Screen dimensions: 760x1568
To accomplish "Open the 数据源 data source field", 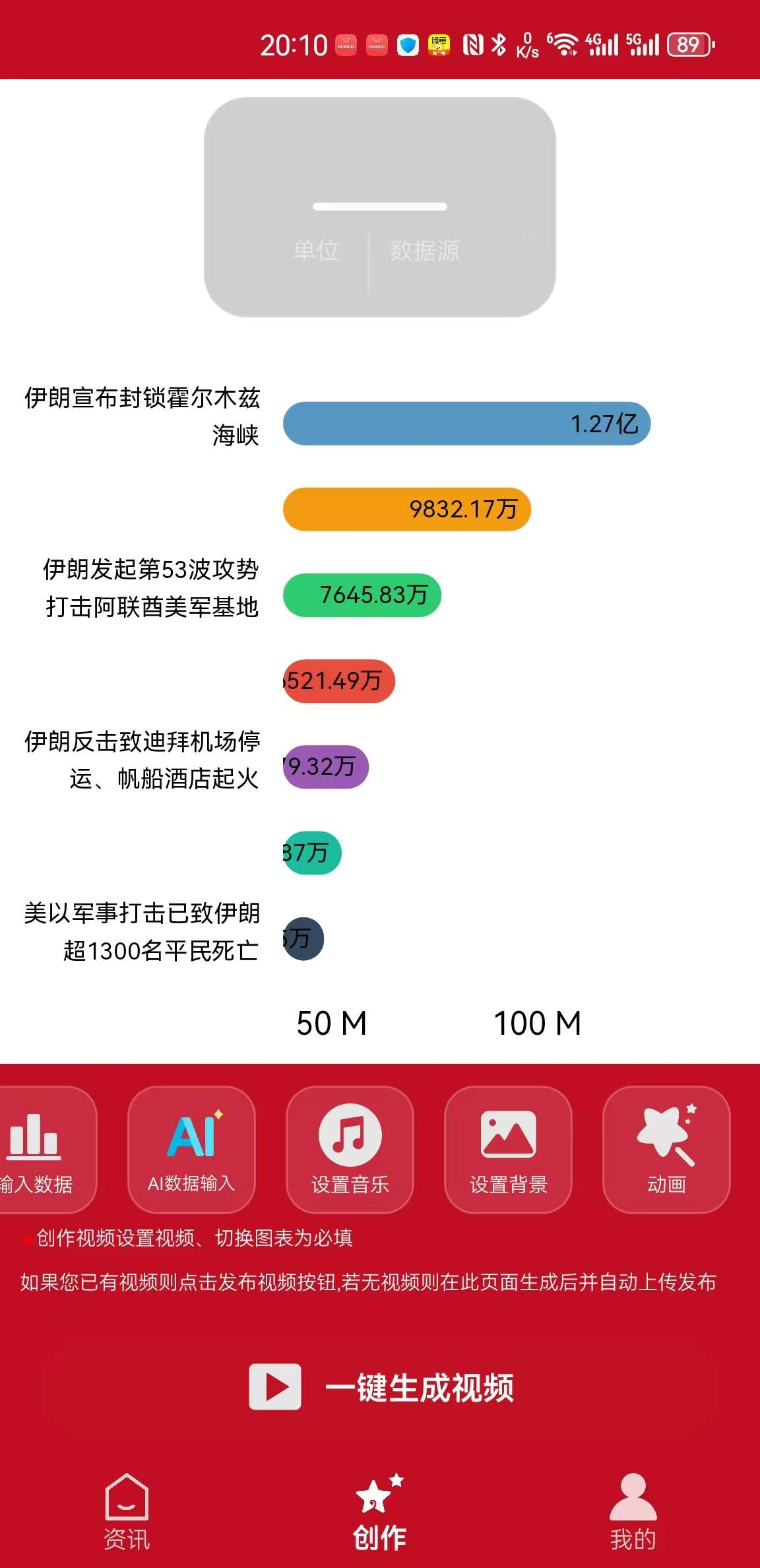I will click(424, 251).
